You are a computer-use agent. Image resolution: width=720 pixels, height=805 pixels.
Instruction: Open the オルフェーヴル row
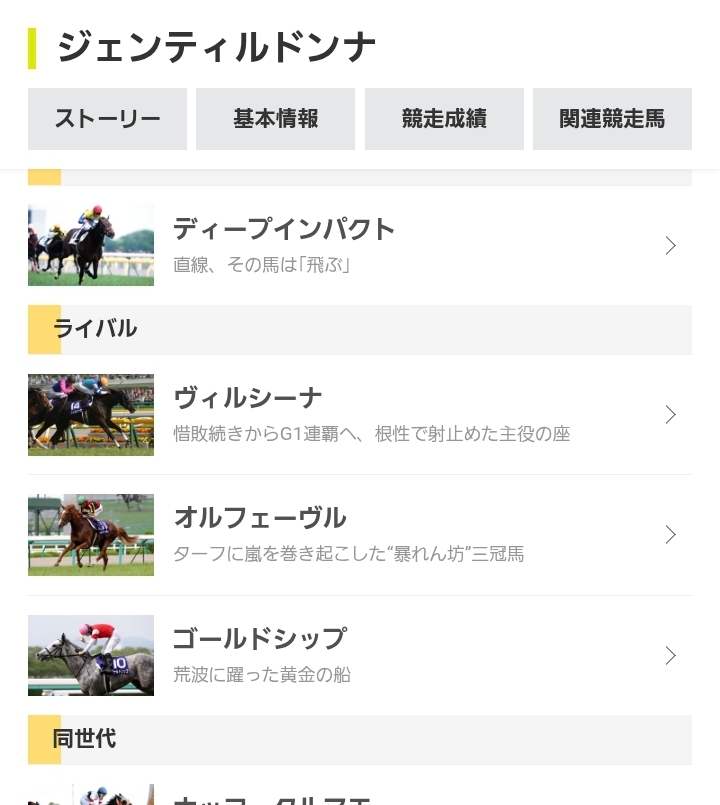point(359,535)
